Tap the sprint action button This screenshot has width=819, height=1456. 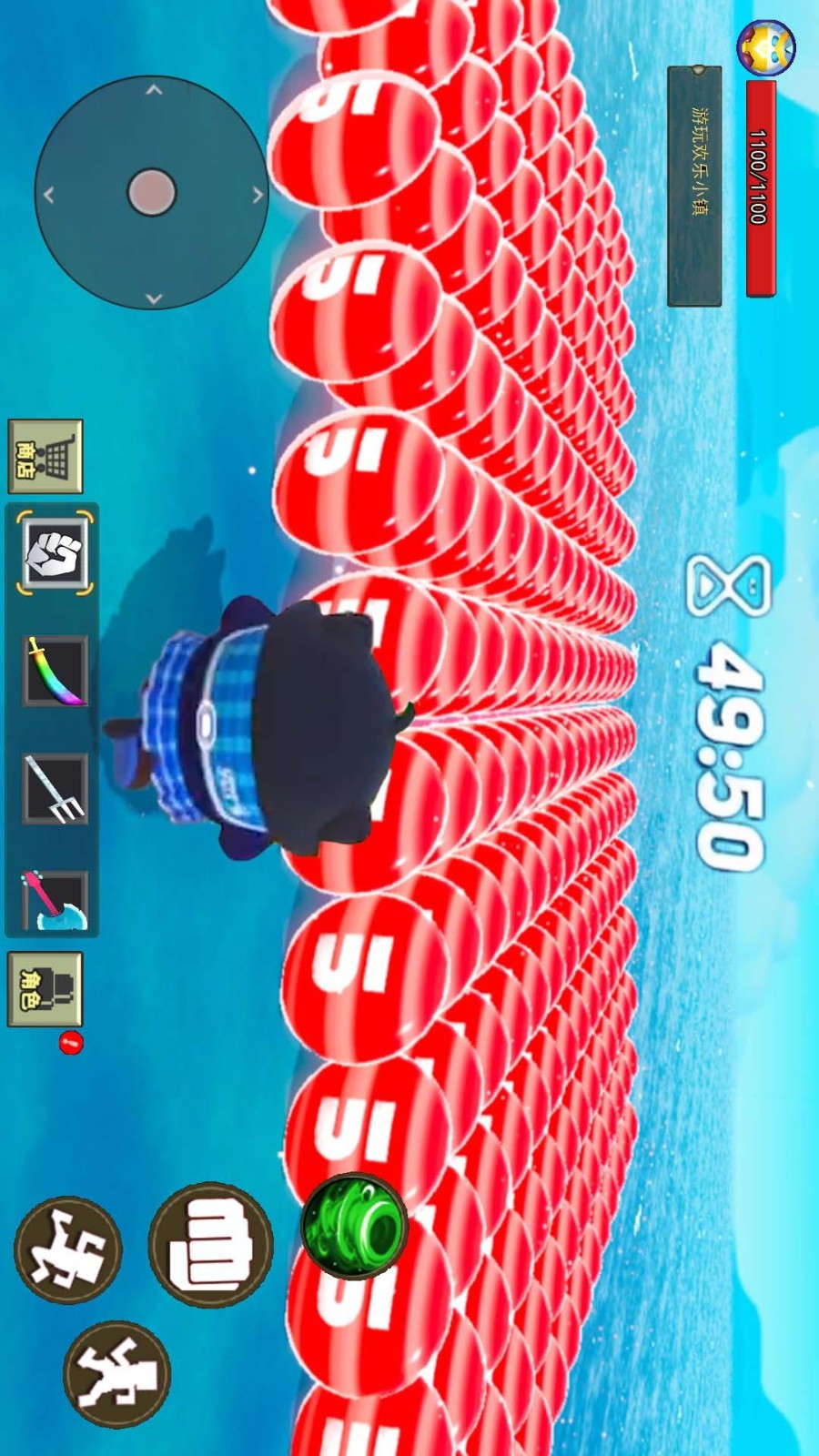(68, 1249)
